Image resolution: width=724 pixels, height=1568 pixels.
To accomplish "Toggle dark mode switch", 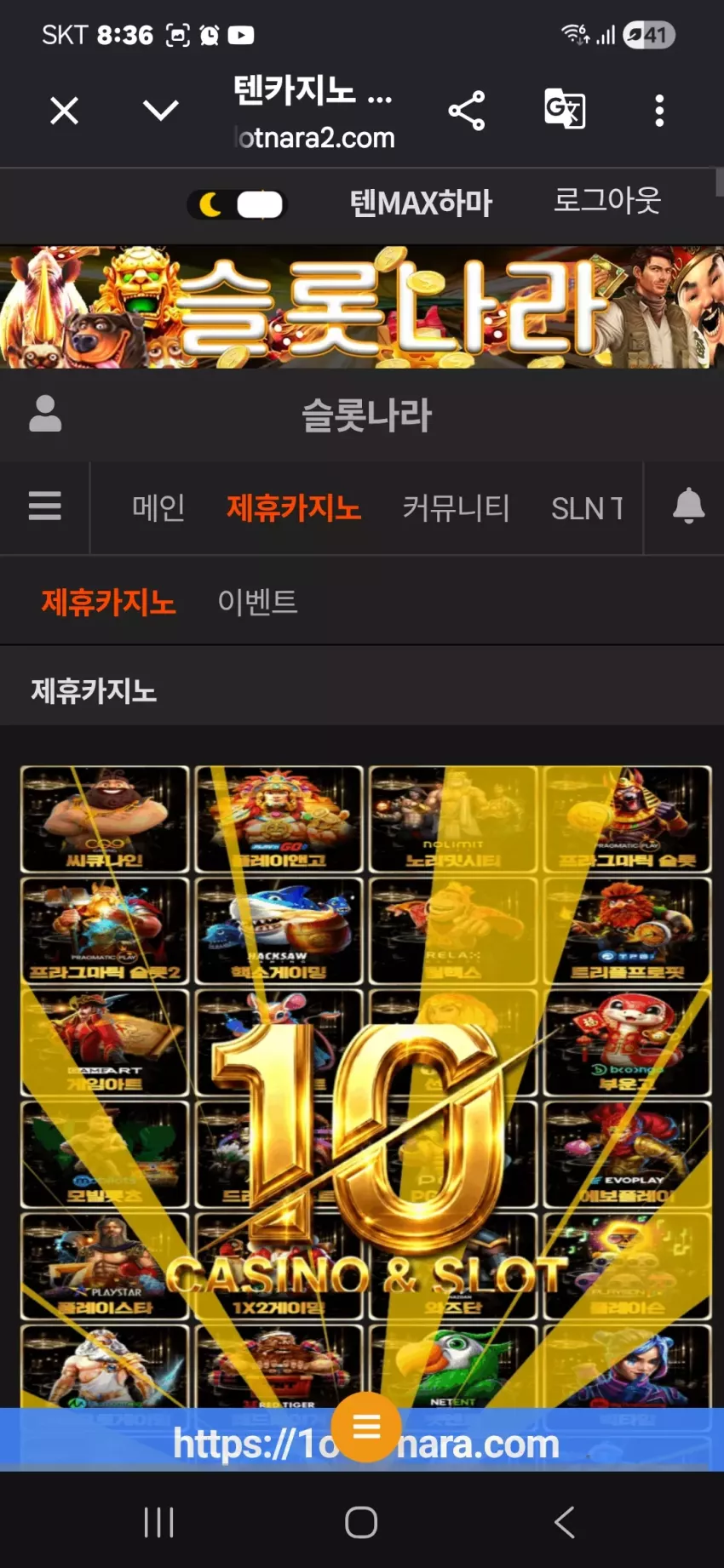I will pos(238,204).
